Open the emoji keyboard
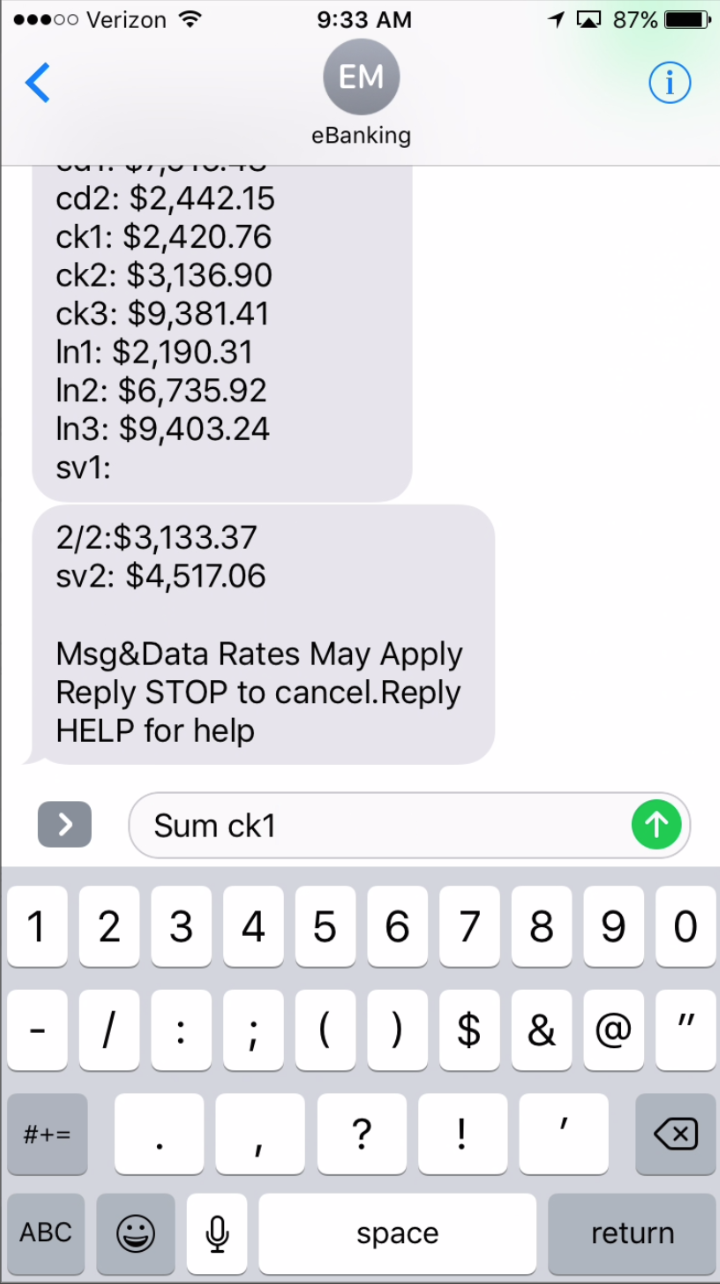The height and width of the screenshot is (1284, 720). pos(135,1233)
